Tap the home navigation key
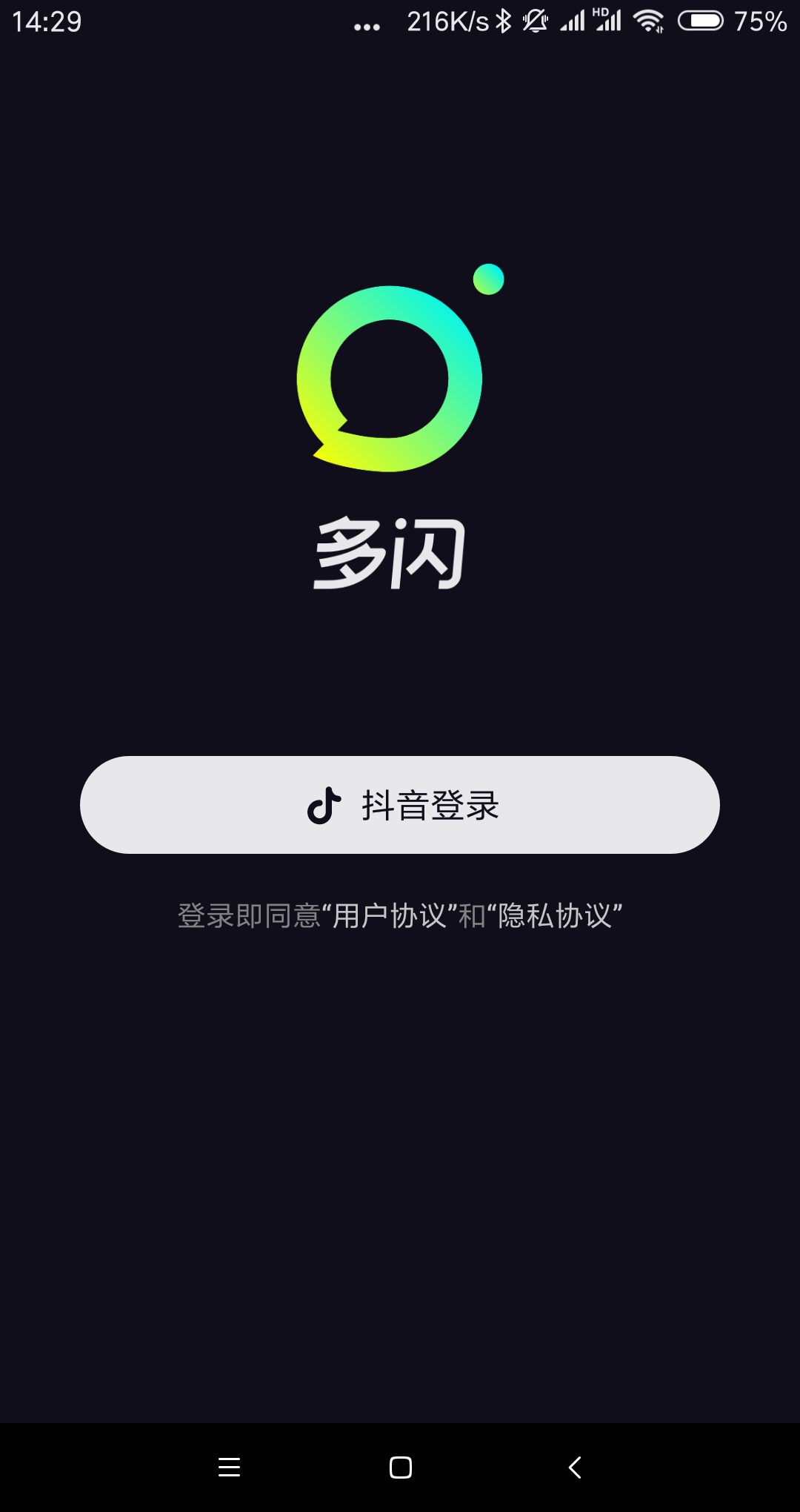This screenshot has height=1512, width=800. (x=400, y=1468)
